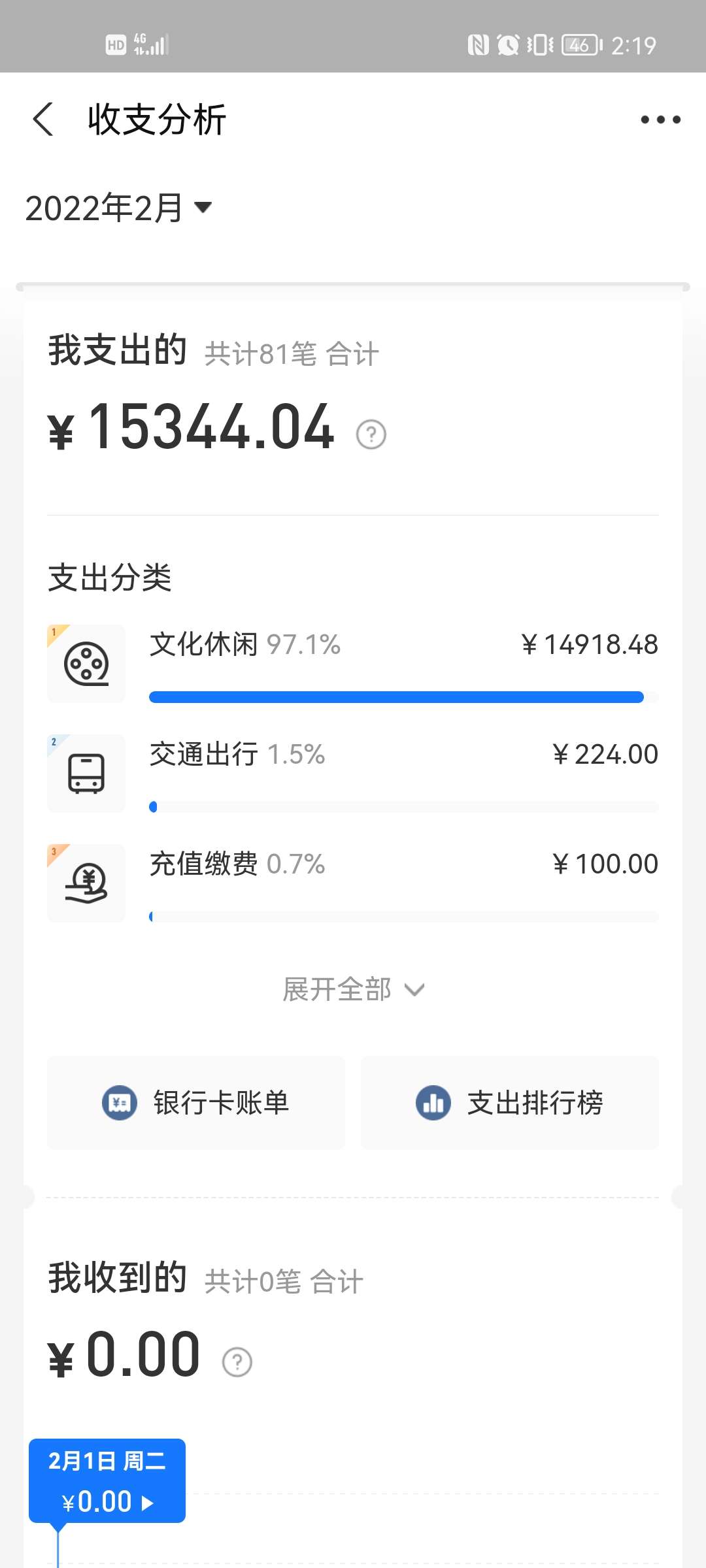Screen dimensions: 706x1568
Task: Go back from 收支分析 page
Action: 43,120
